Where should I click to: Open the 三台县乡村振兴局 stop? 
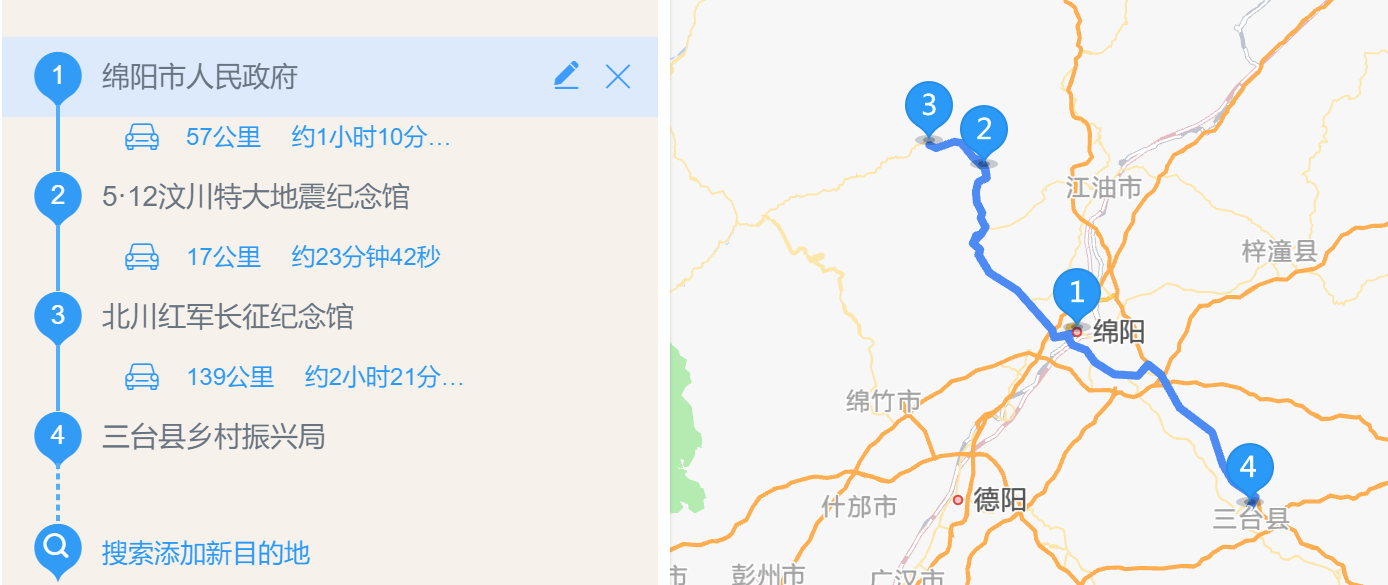coord(213,437)
